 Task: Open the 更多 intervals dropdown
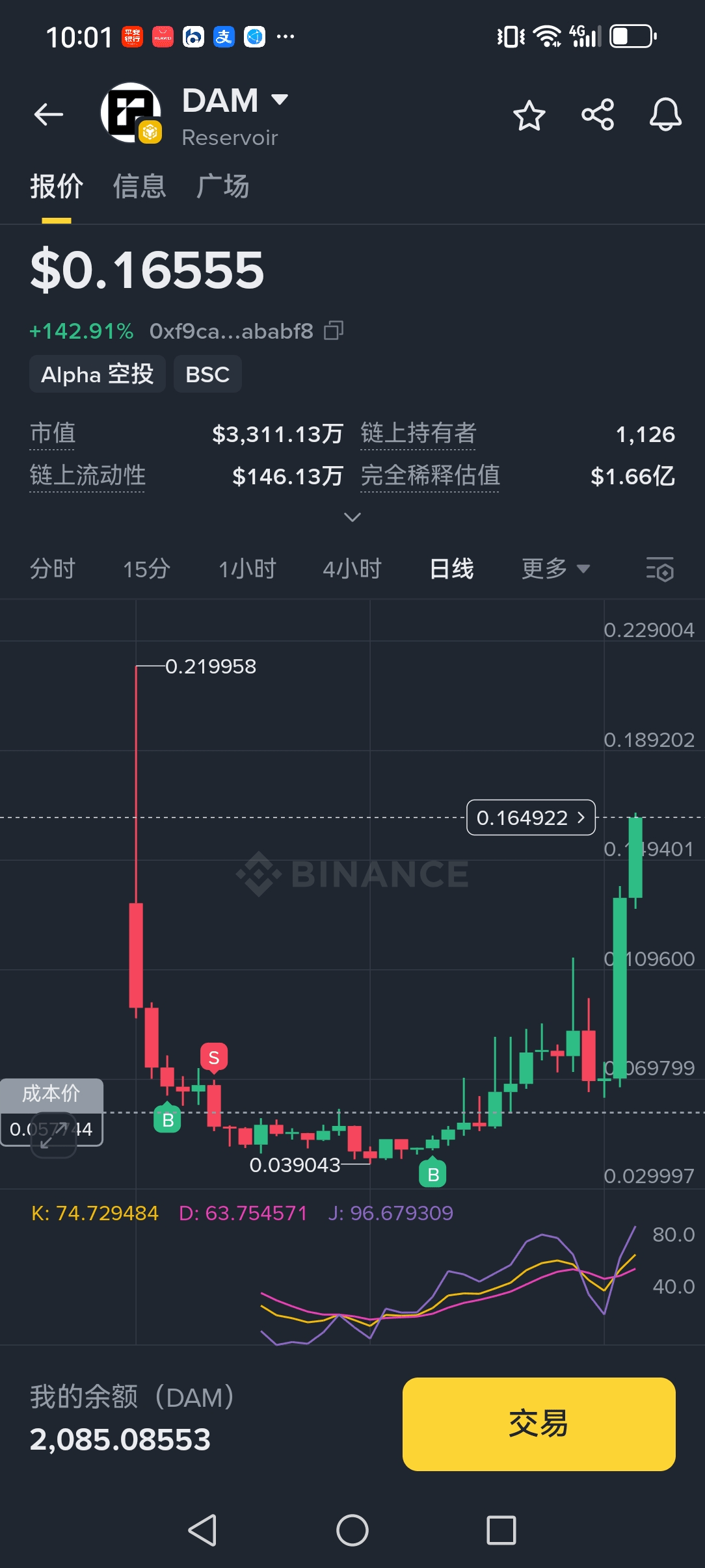(556, 569)
